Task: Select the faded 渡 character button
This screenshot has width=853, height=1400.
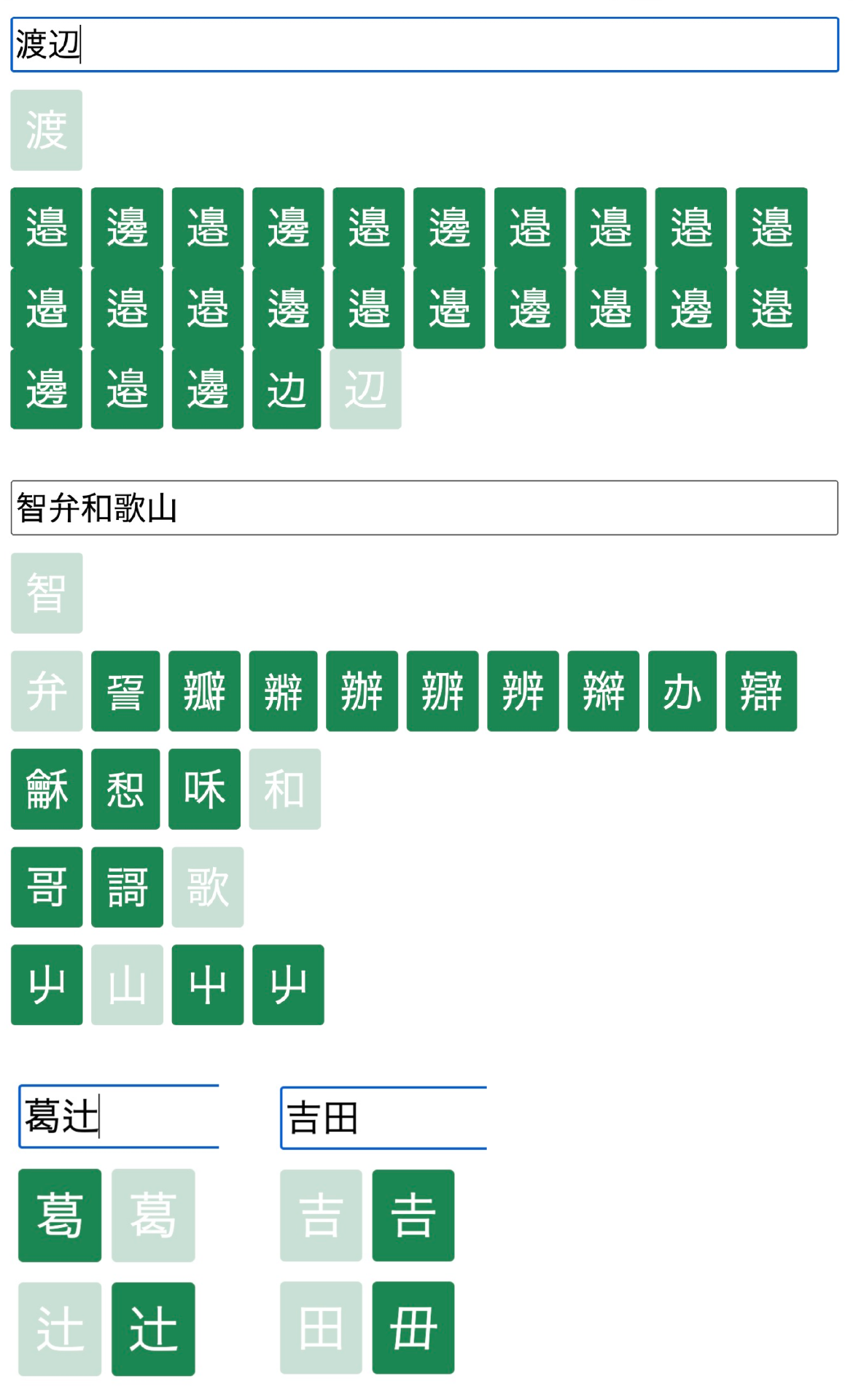Action: pos(47,131)
